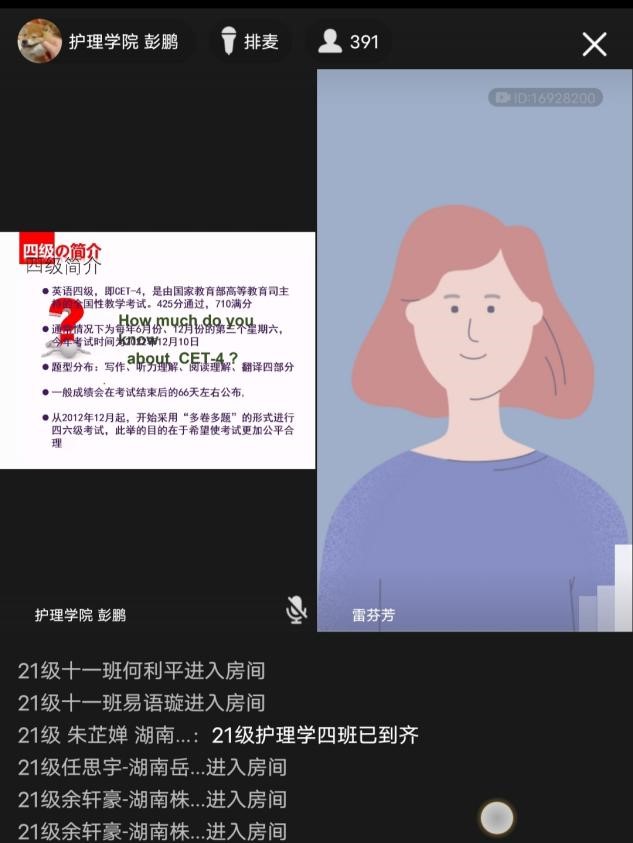The width and height of the screenshot is (633, 843).
Task: View the 391 participants list
Action: [x=348, y=41]
